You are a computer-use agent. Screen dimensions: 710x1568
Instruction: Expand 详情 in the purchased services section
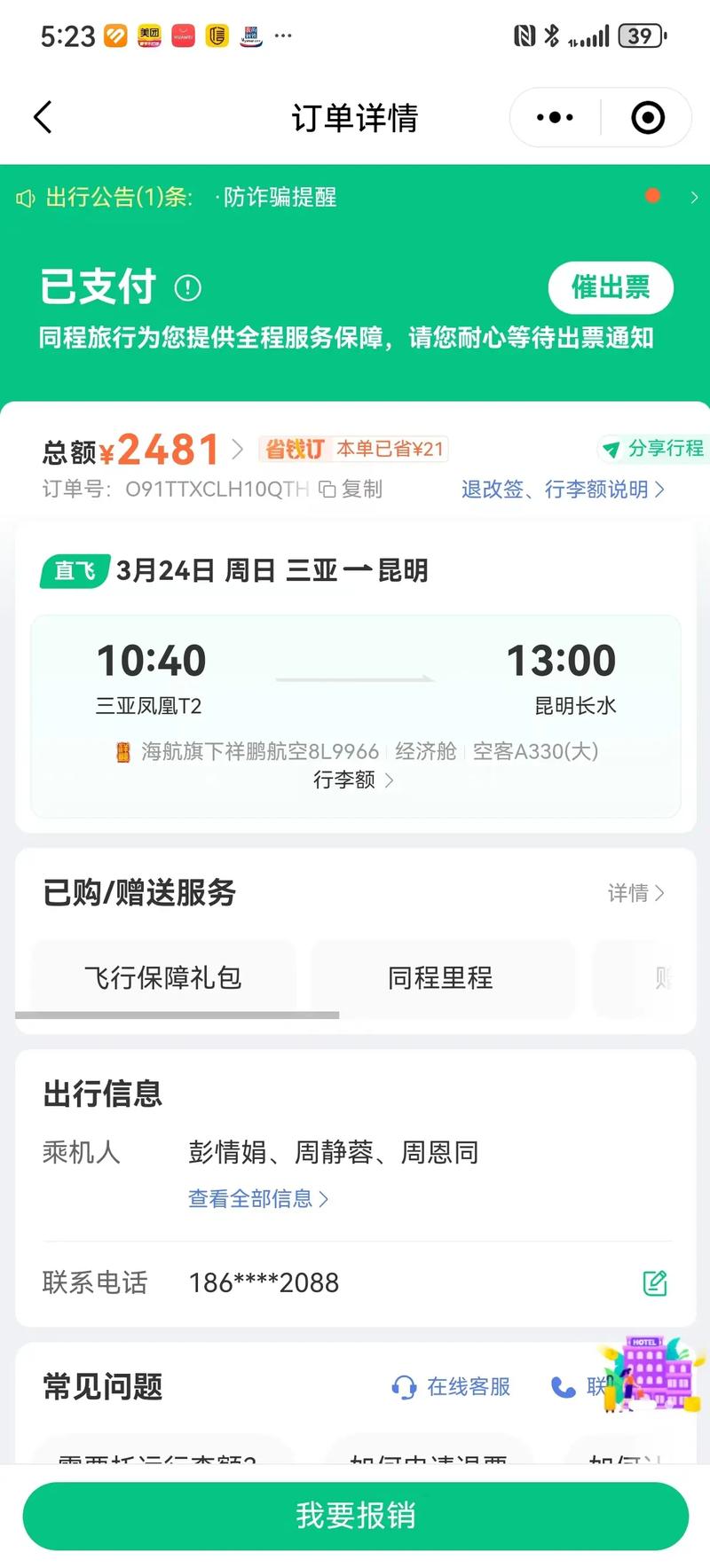click(x=637, y=894)
